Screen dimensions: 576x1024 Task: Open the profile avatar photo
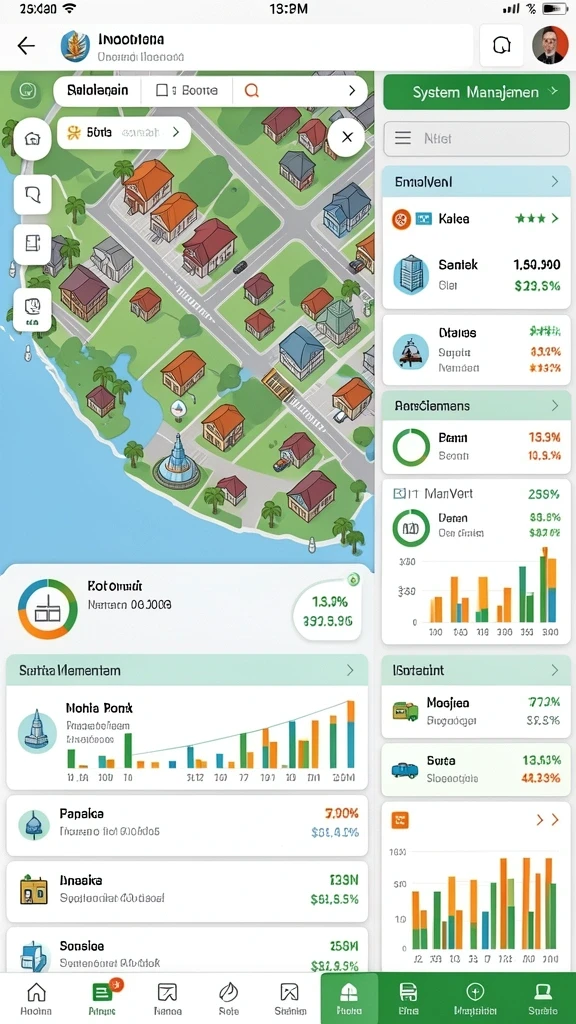[550, 45]
